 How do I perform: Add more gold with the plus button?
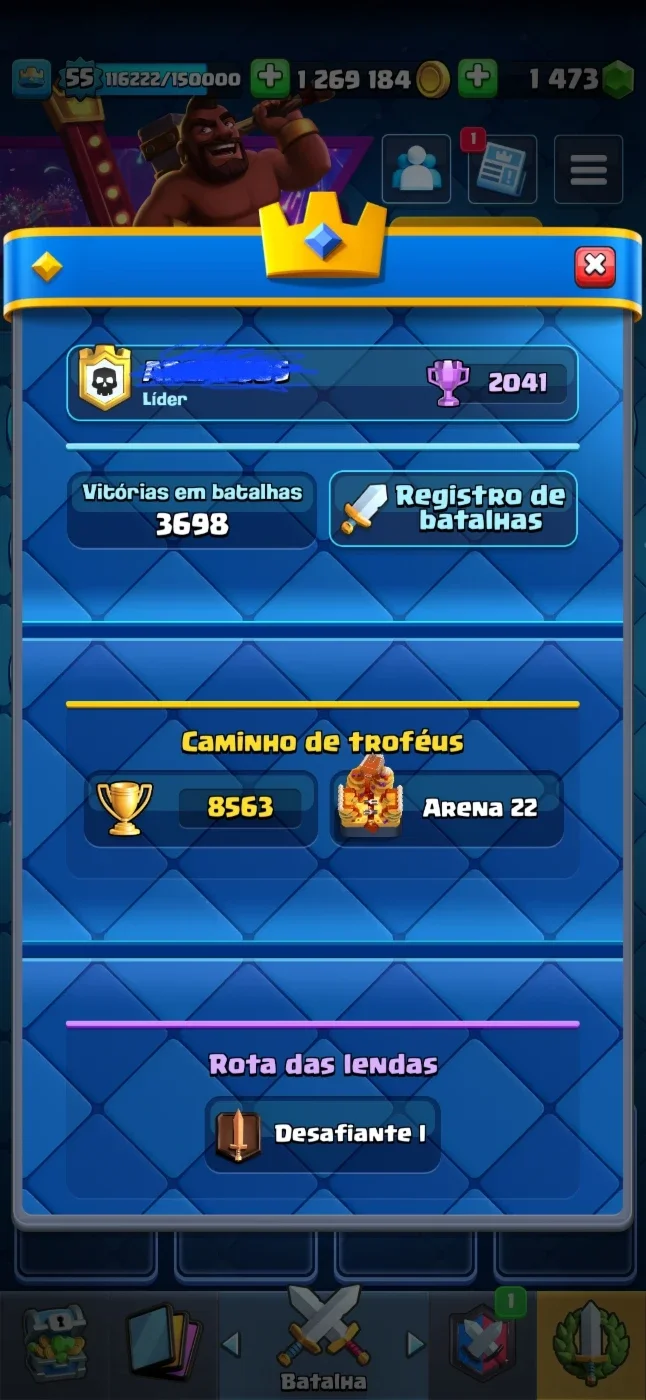tap(270, 78)
